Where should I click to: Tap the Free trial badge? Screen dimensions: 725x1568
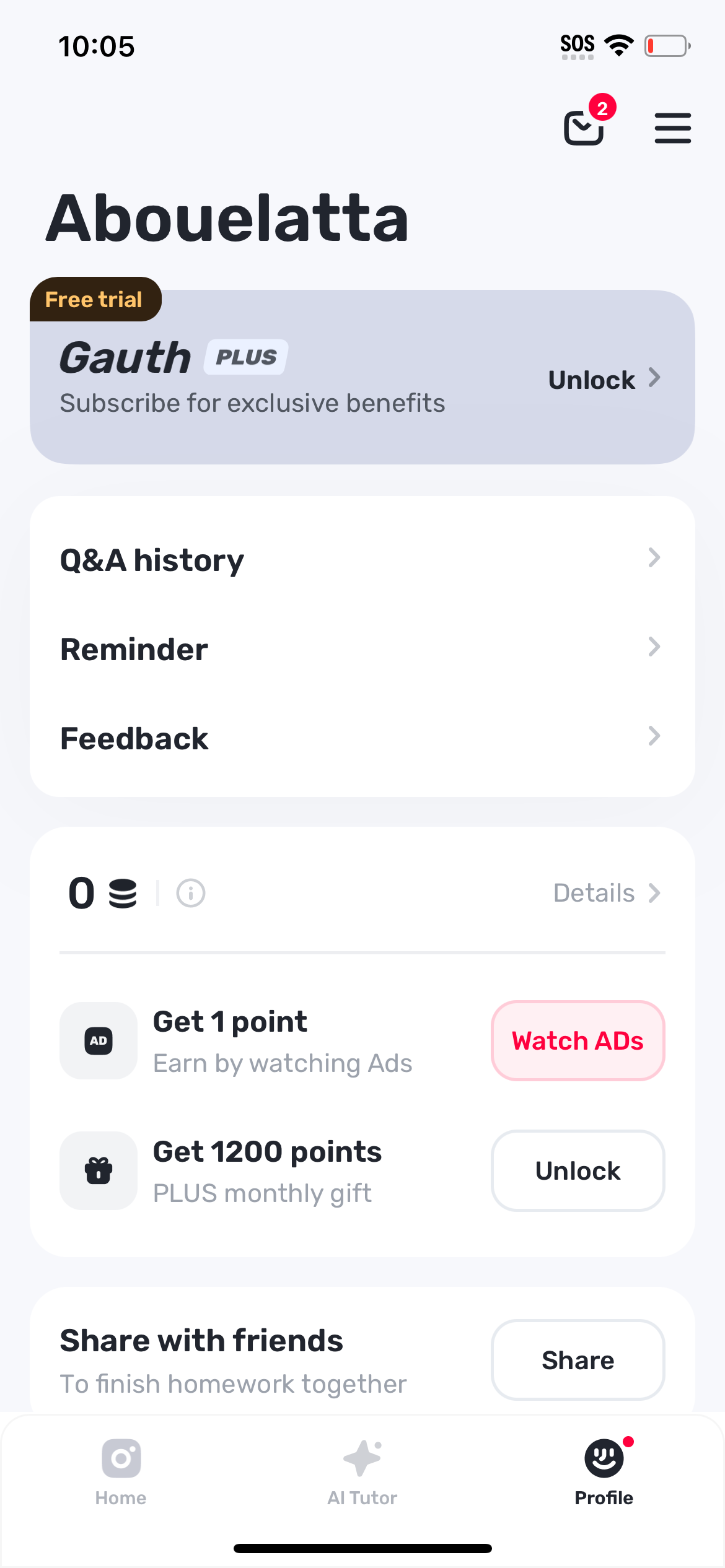[95, 299]
